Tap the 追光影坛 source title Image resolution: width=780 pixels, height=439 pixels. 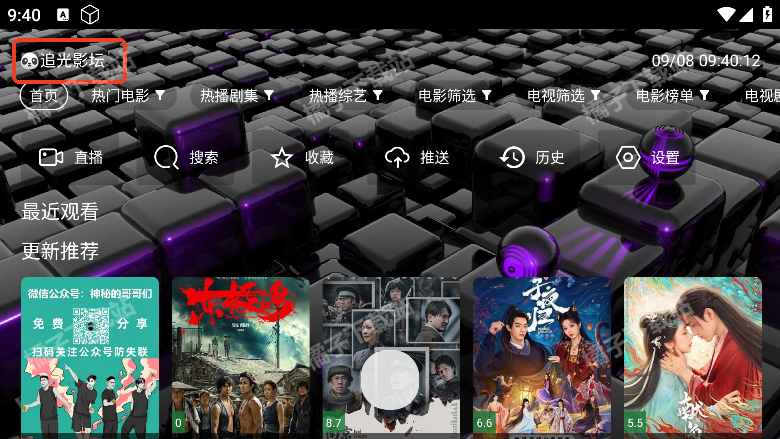click(70, 61)
